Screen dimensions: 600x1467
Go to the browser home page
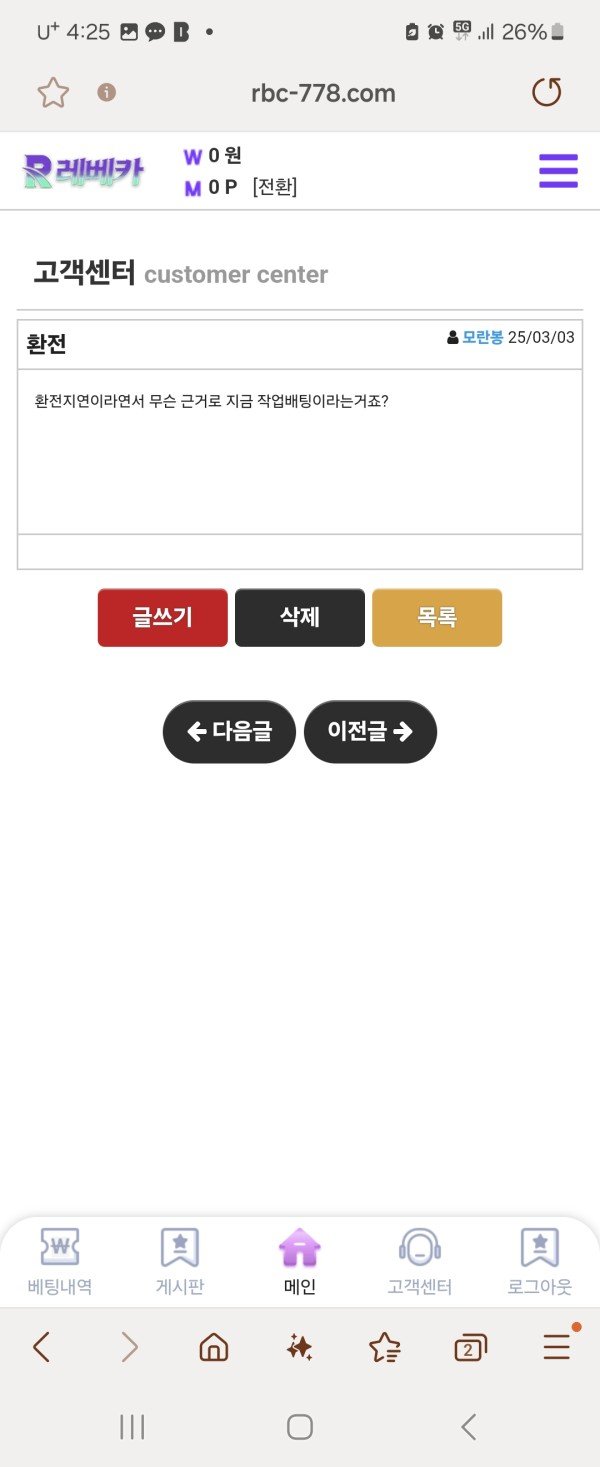click(214, 1349)
